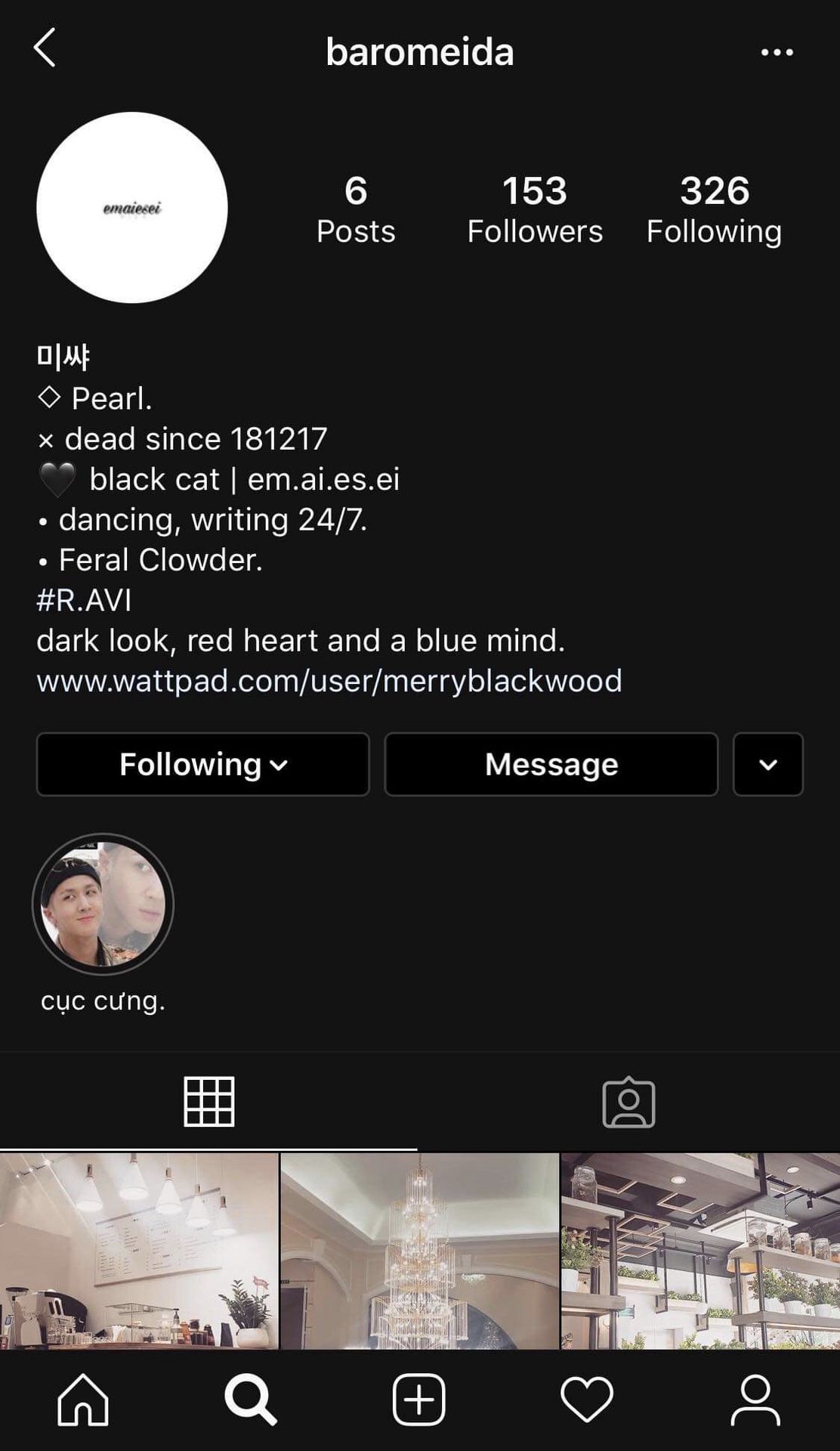
Task: Open the 153 Followers list
Action: (x=535, y=209)
